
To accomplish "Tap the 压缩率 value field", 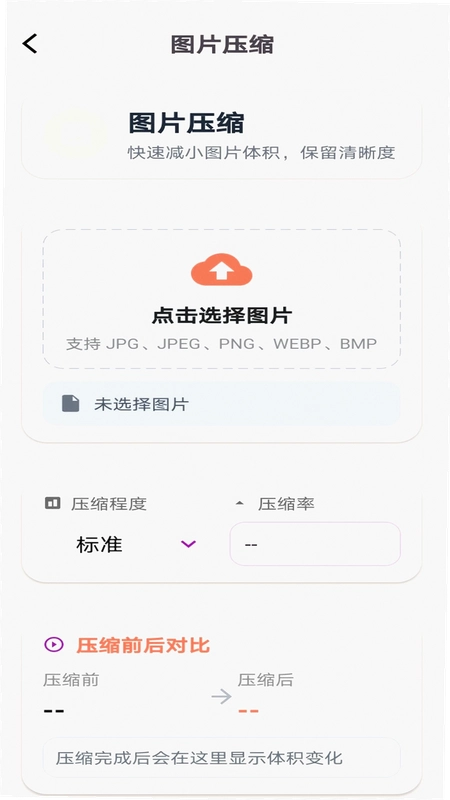I will (315, 544).
